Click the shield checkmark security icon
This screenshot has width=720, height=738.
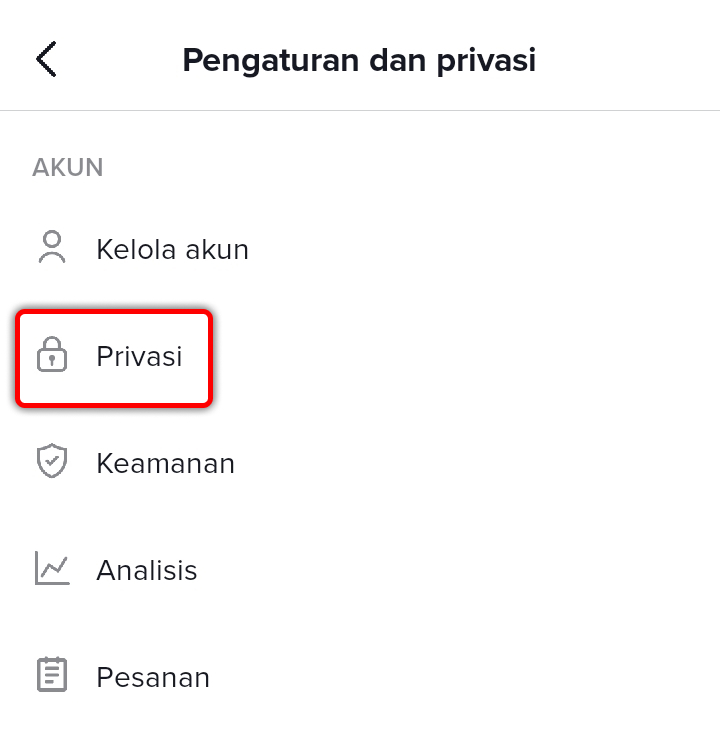pos(52,461)
